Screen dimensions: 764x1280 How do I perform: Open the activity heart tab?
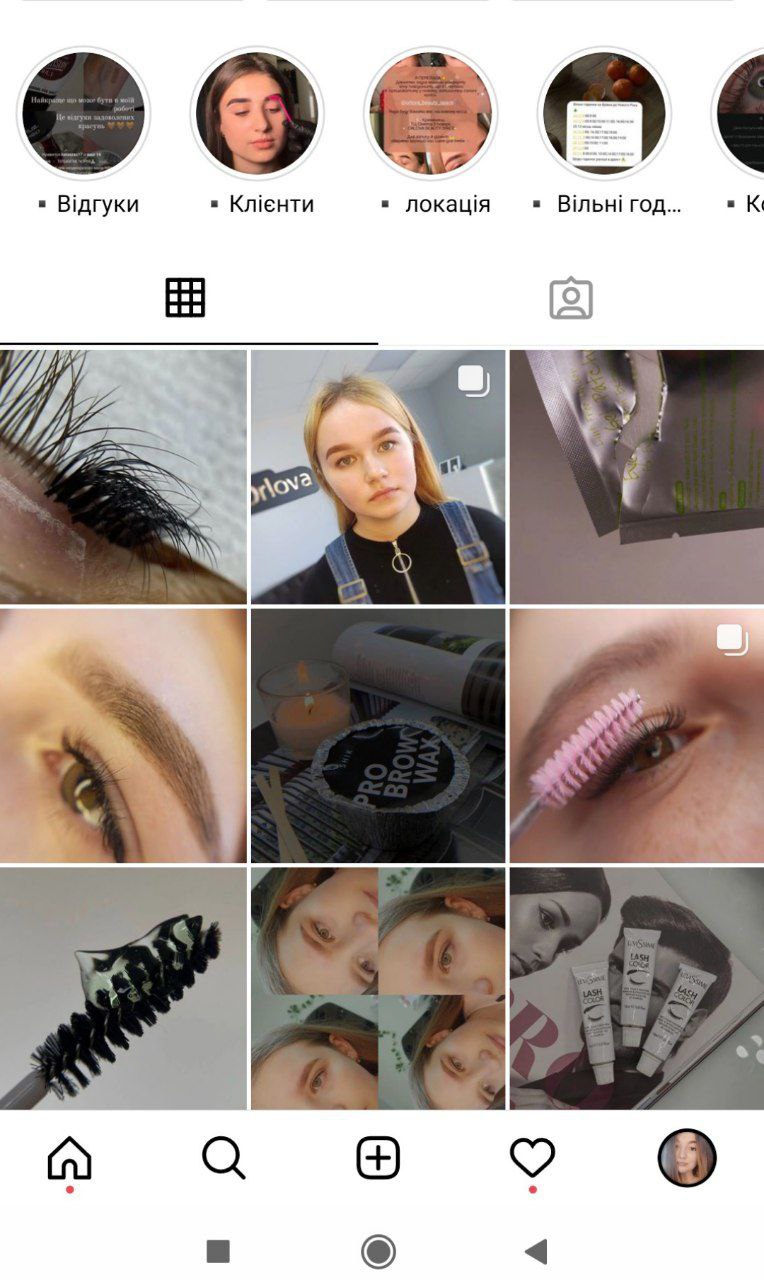click(532, 1159)
